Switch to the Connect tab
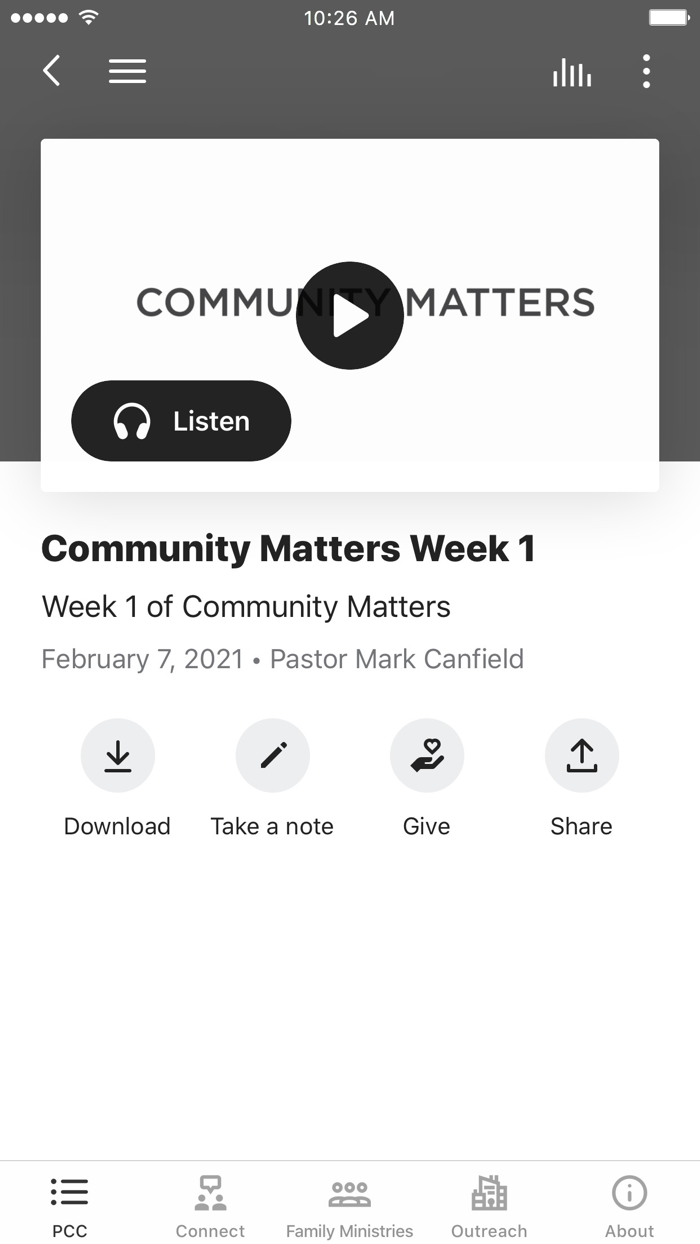The height and width of the screenshot is (1244, 700). click(210, 1206)
